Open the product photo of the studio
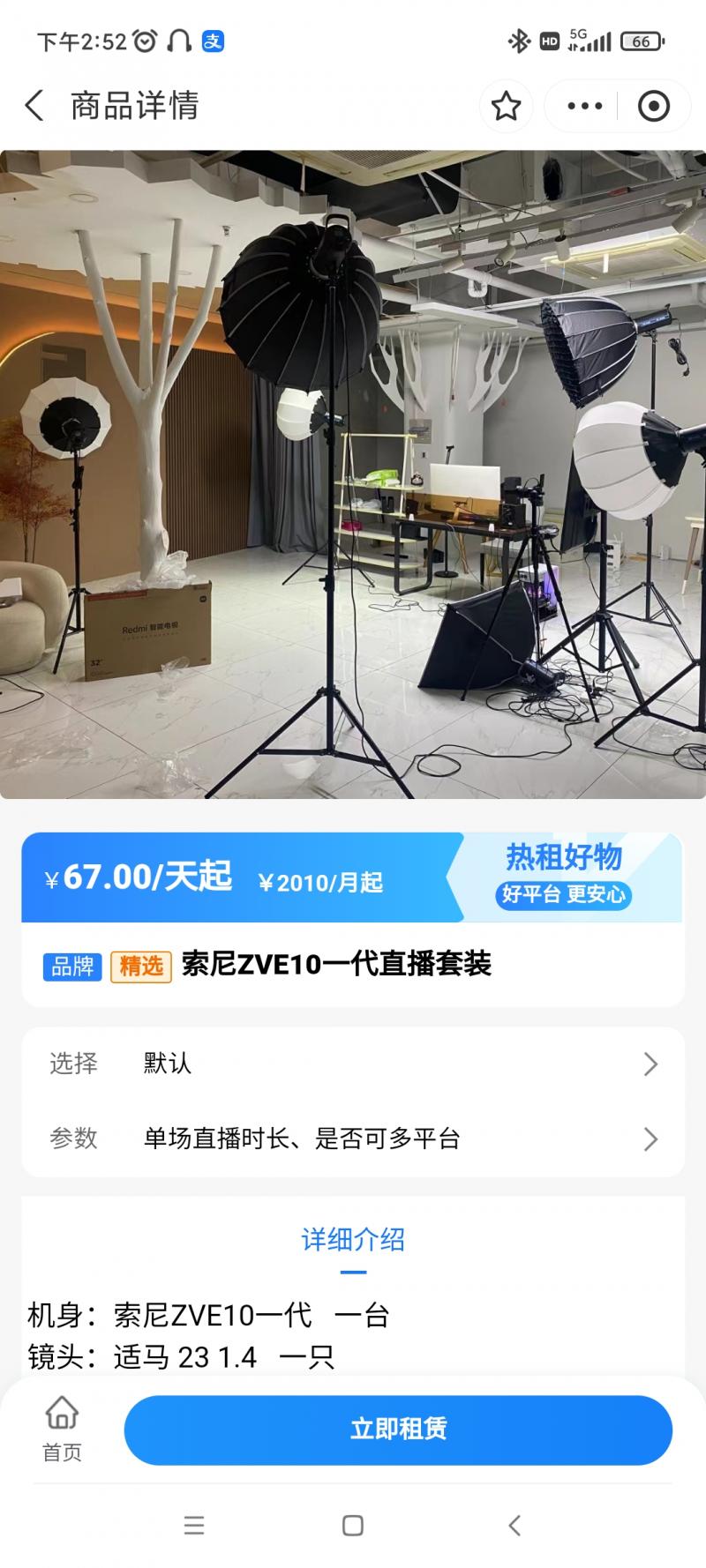The width and height of the screenshot is (706, 1568). click(x=353, y=474)
